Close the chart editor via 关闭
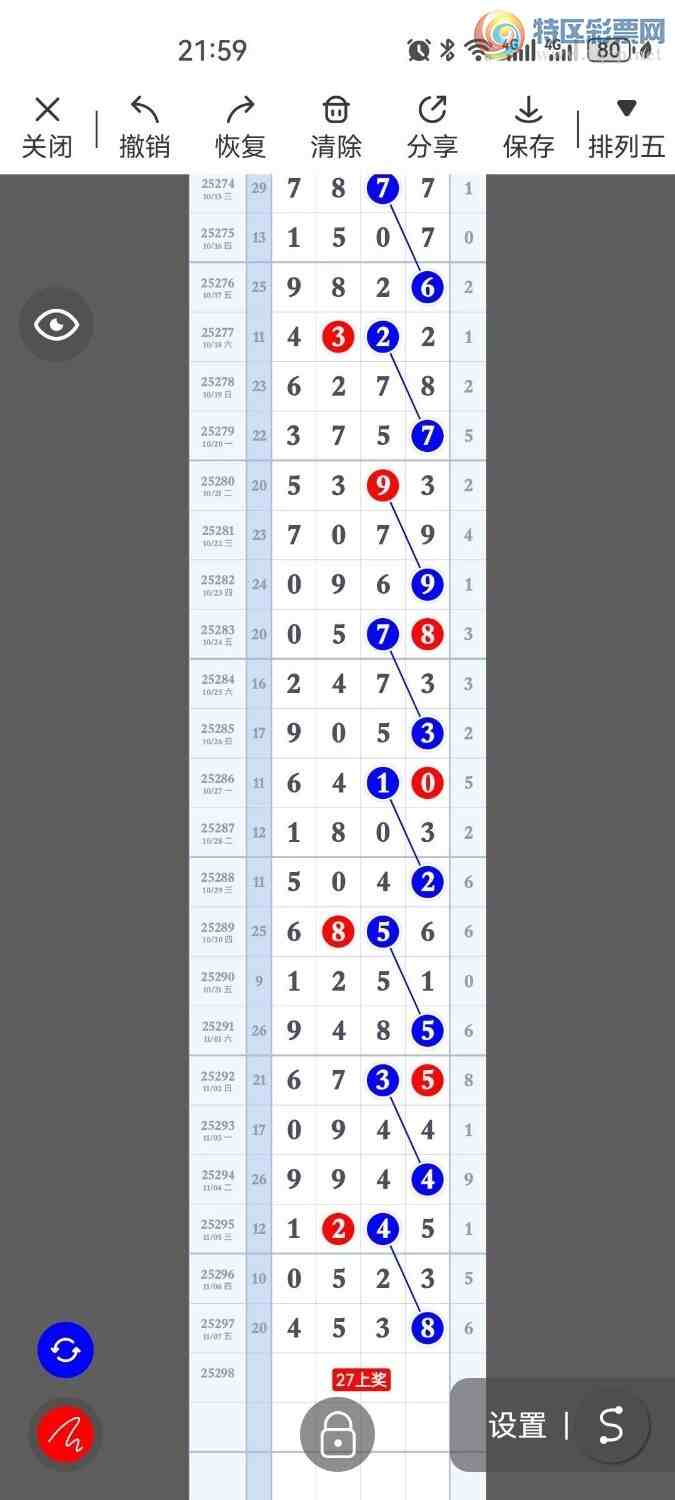Viewport: 675px width, 1500px height. coord(47,128)
